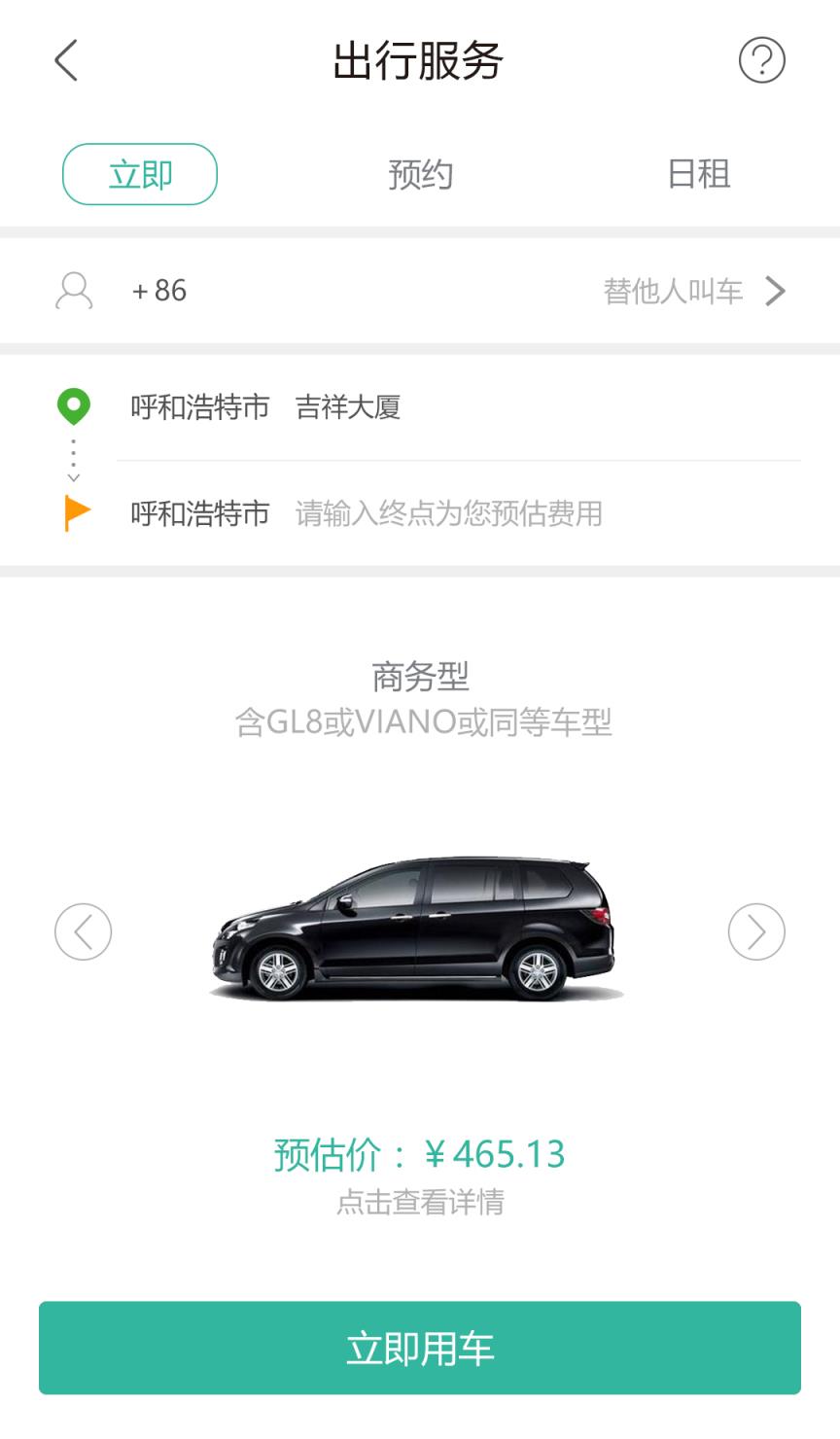This screenshot has height=1439, width=840.
Task: Select destination city 呼和浩特市
Action: (x=201, y=513)
